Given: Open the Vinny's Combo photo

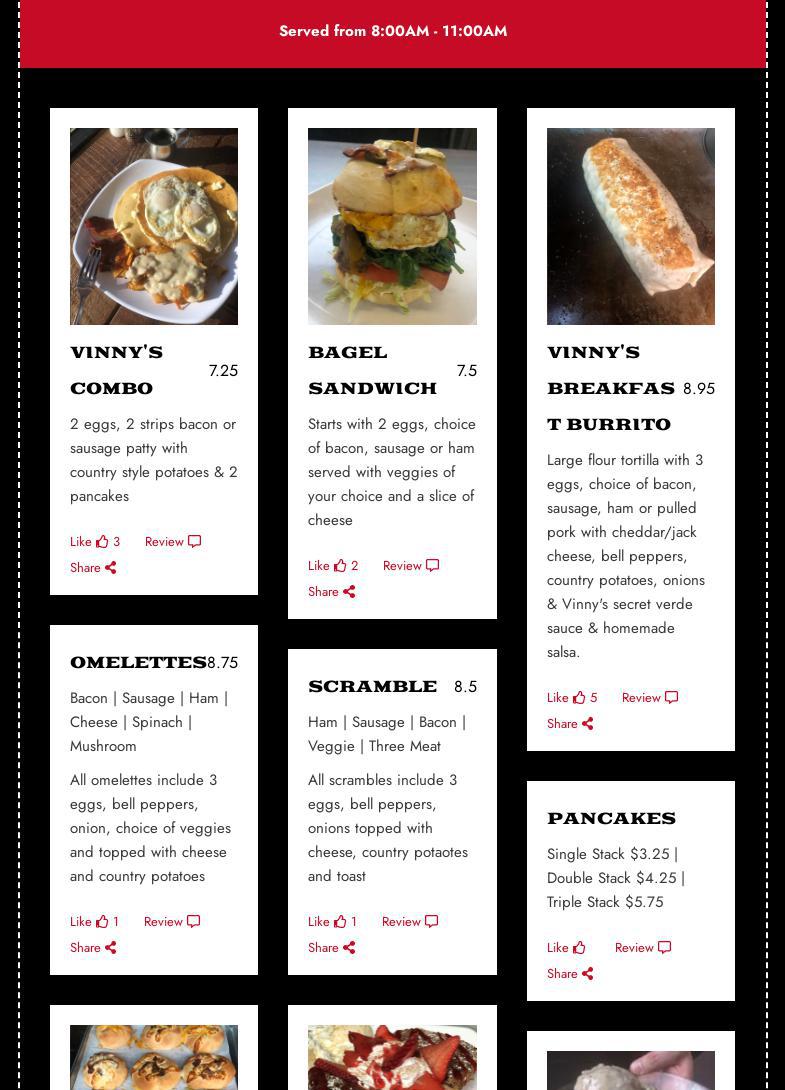Looking at the screenshot, I should point(154,226).
